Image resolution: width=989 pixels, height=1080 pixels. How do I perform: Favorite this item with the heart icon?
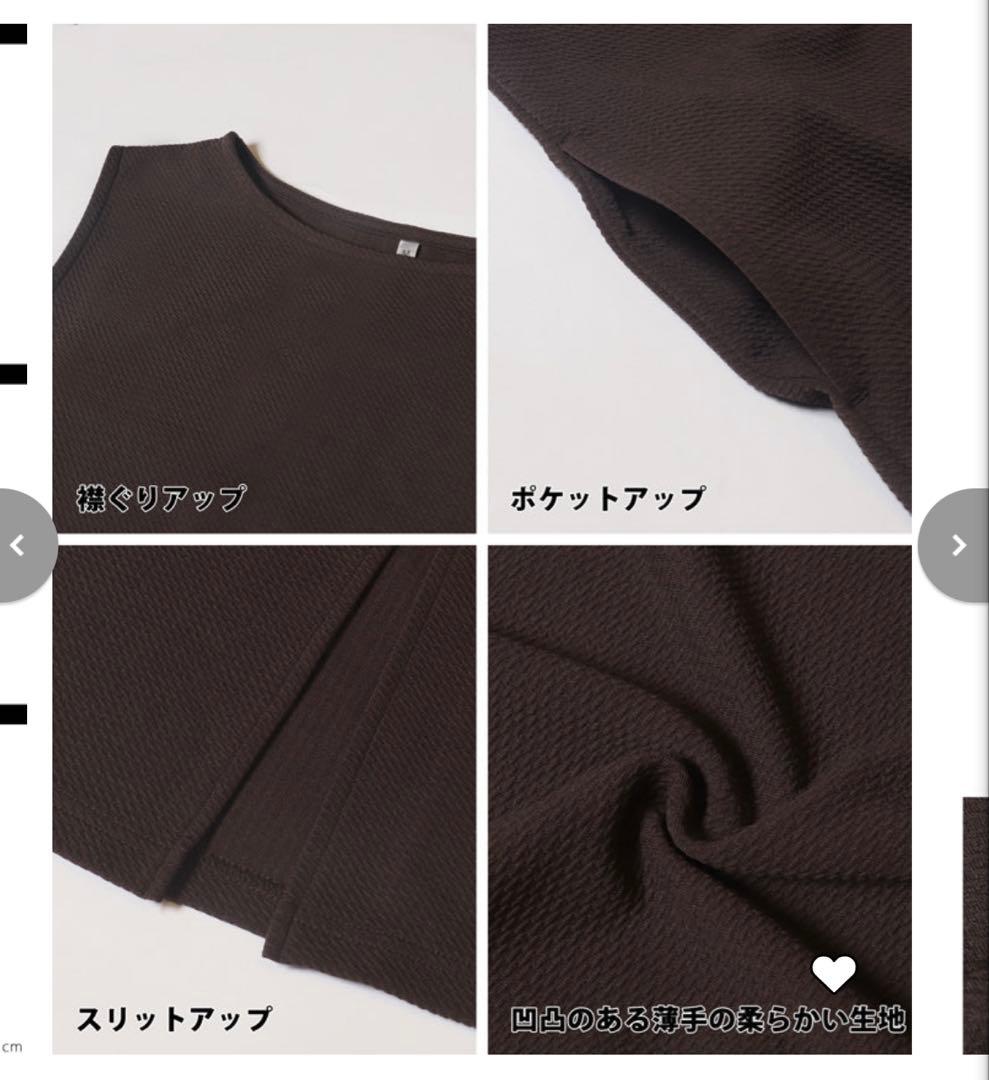pyautogui.click(x=833, y=974)
